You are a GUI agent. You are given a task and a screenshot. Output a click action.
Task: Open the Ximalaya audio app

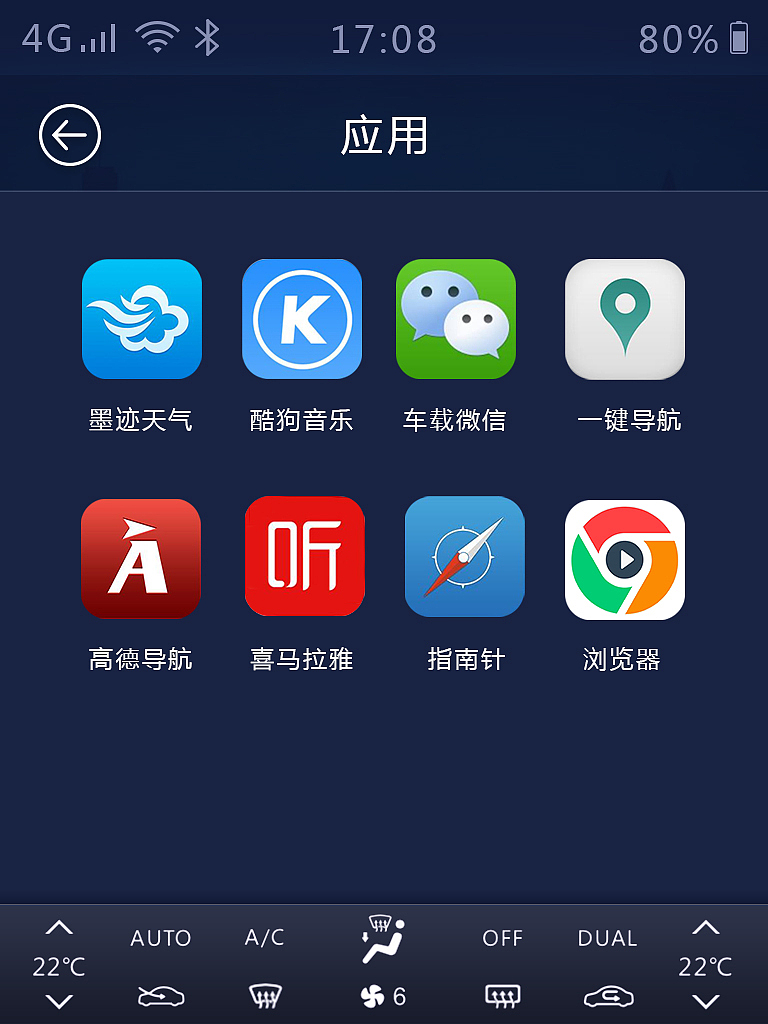tap(302, 557)
